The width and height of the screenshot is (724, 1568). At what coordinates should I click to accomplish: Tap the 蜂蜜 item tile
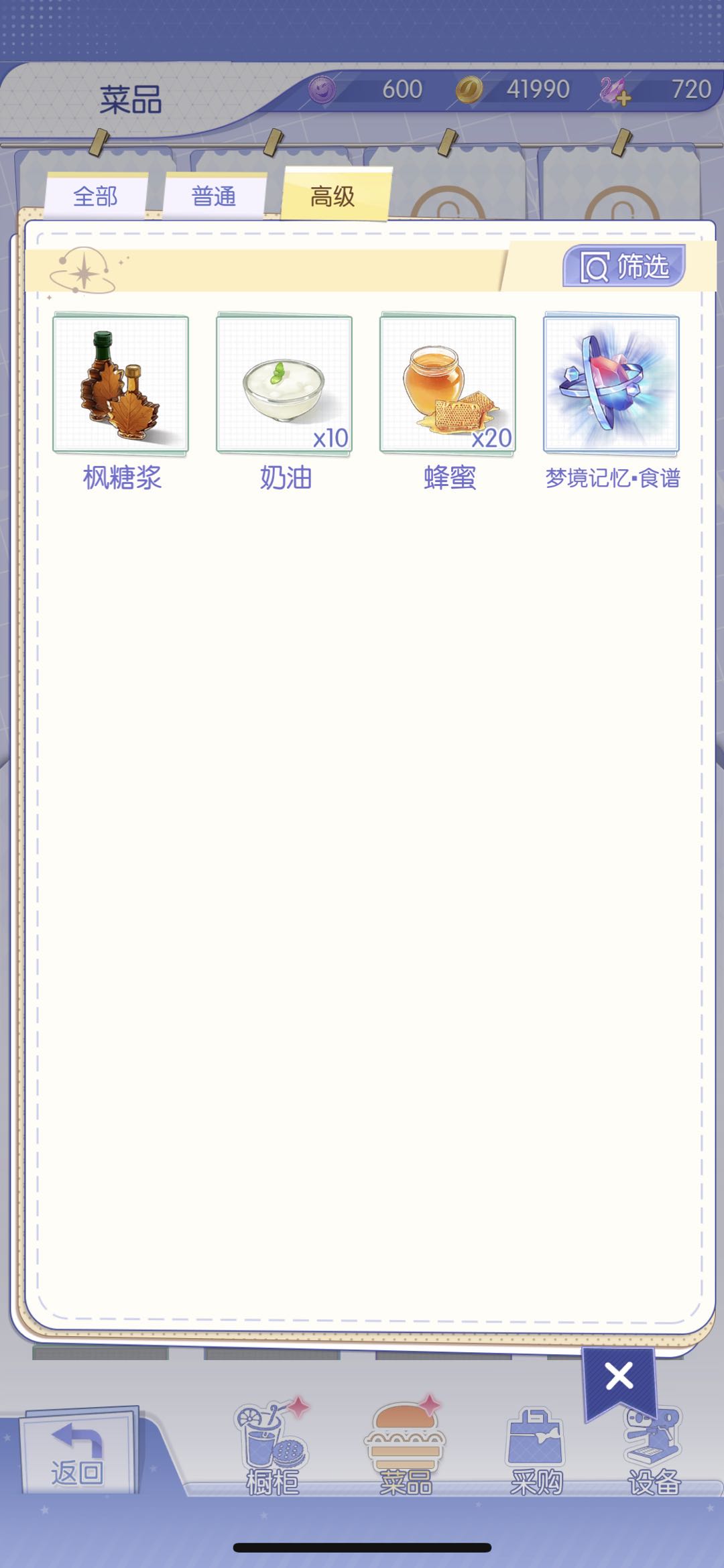[448, 384]
